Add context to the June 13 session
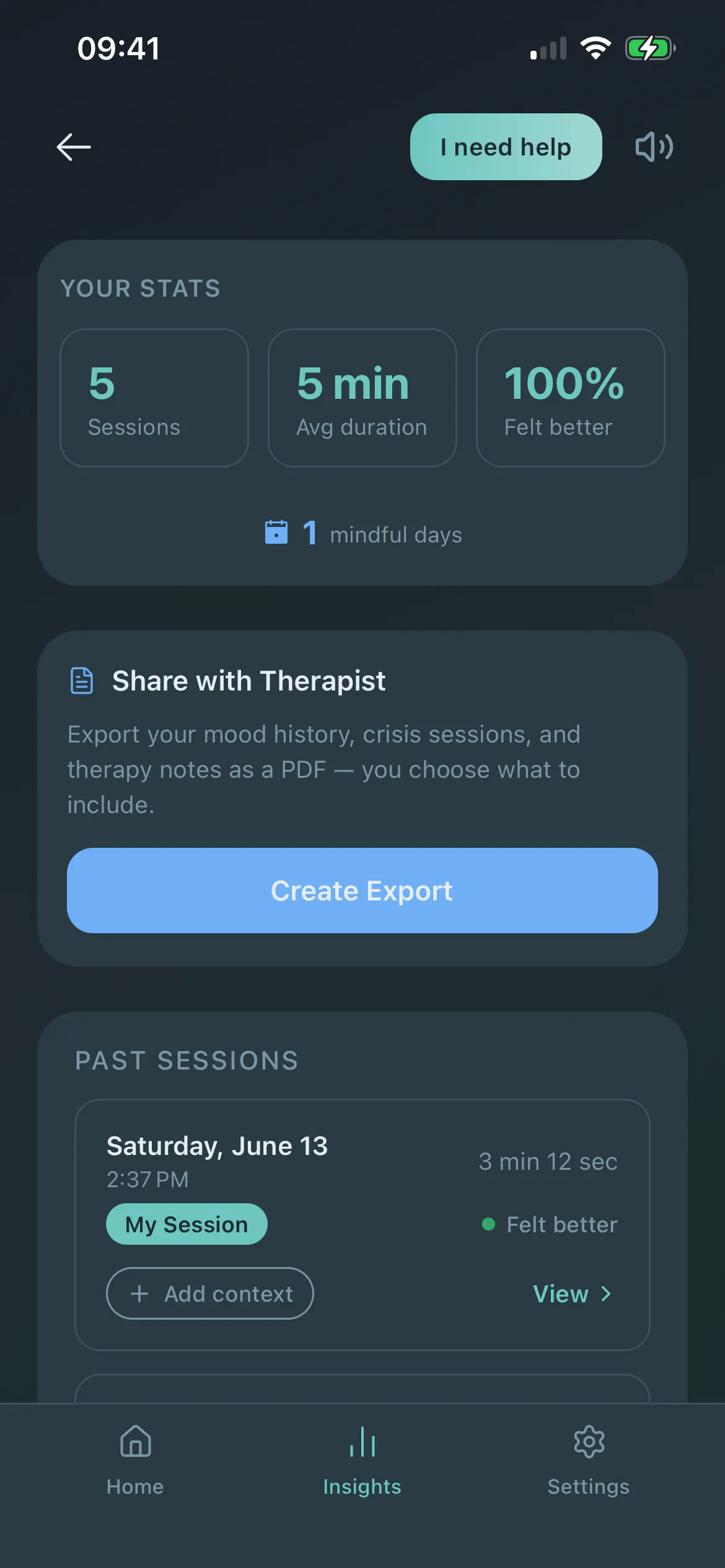Image resolution: width=725 pixels, height=1568 pixels. 209,1293
